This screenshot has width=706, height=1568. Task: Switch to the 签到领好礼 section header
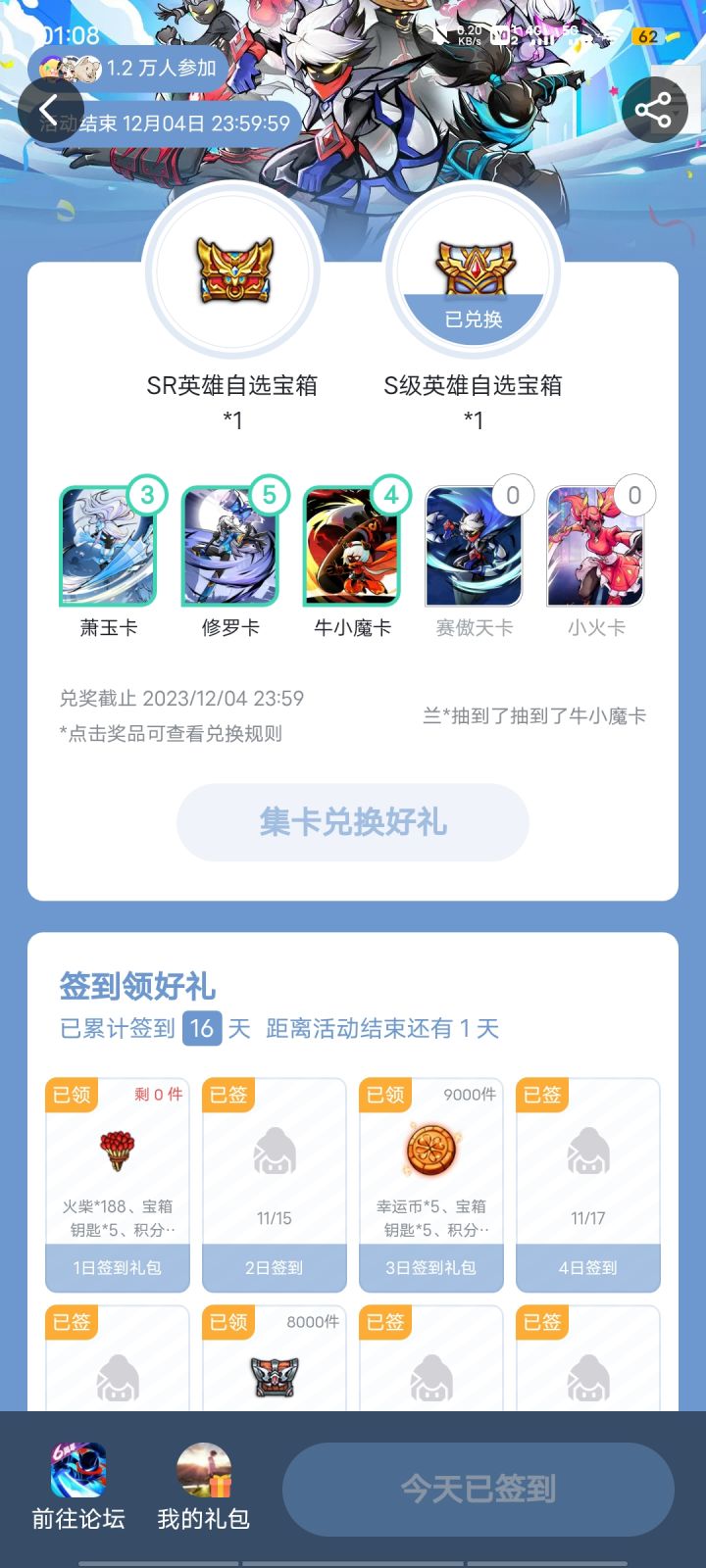coord(138,988)
